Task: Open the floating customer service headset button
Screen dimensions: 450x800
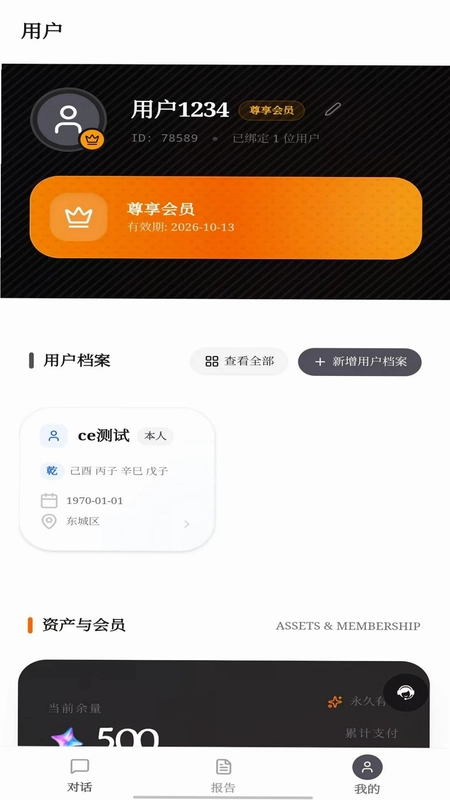Action: [406, 692]
